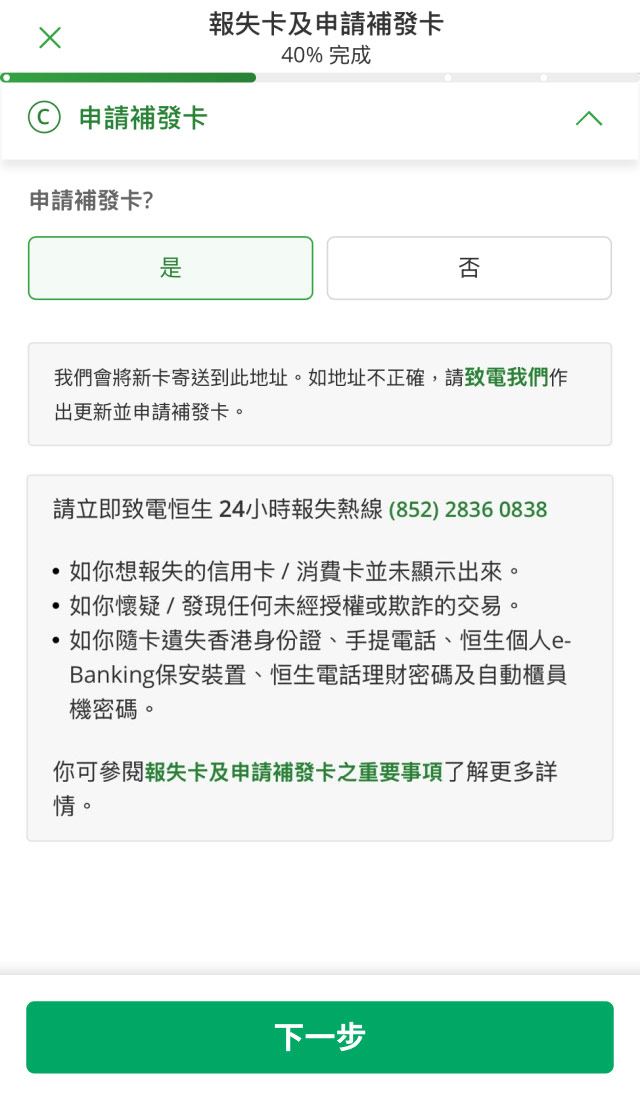Collapse the 申請補發卡 section
Screen dimensions: 640x1100
tap(589, 118)
